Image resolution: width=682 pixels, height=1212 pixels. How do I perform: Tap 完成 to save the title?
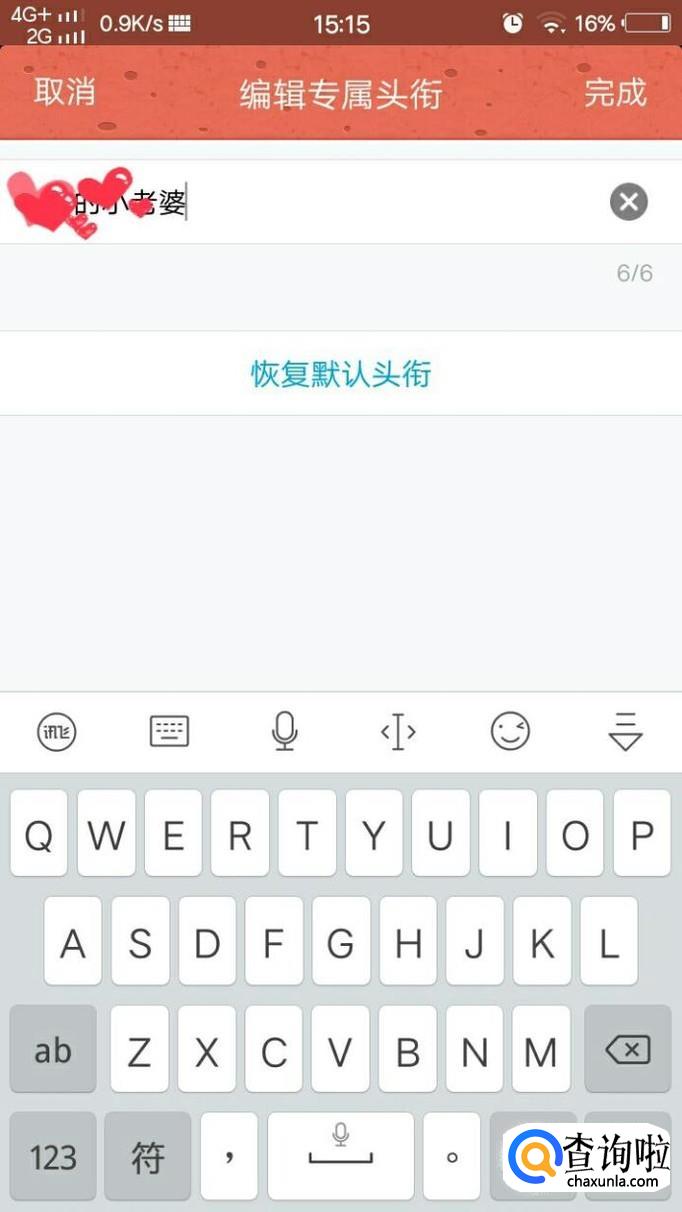tap(615, 92)
